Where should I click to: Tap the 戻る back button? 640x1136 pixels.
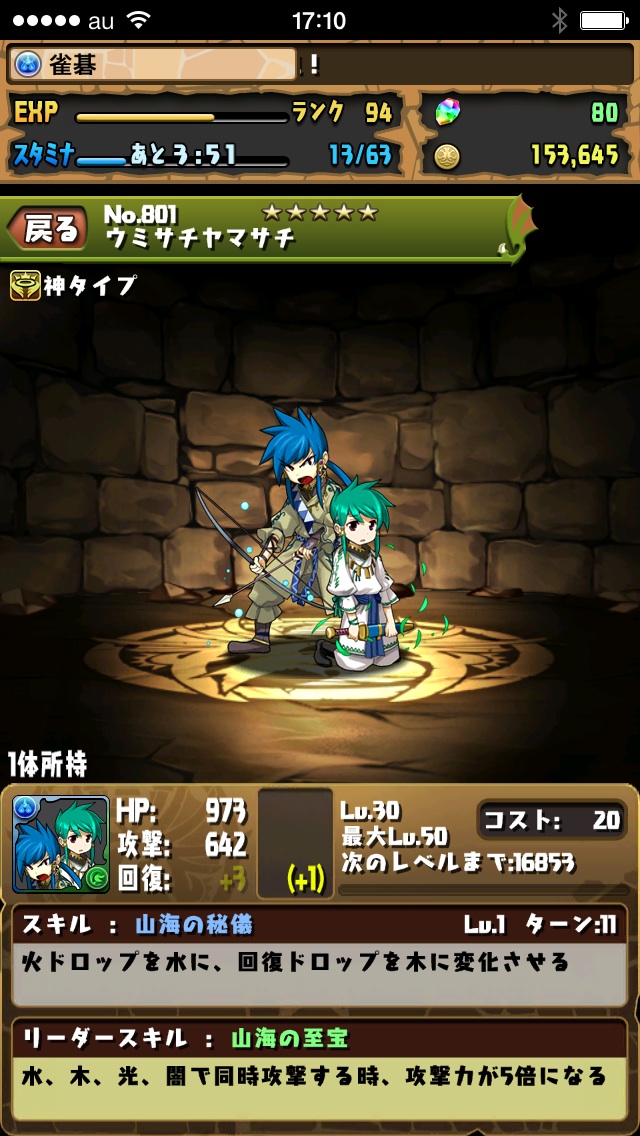pos(48,230)
